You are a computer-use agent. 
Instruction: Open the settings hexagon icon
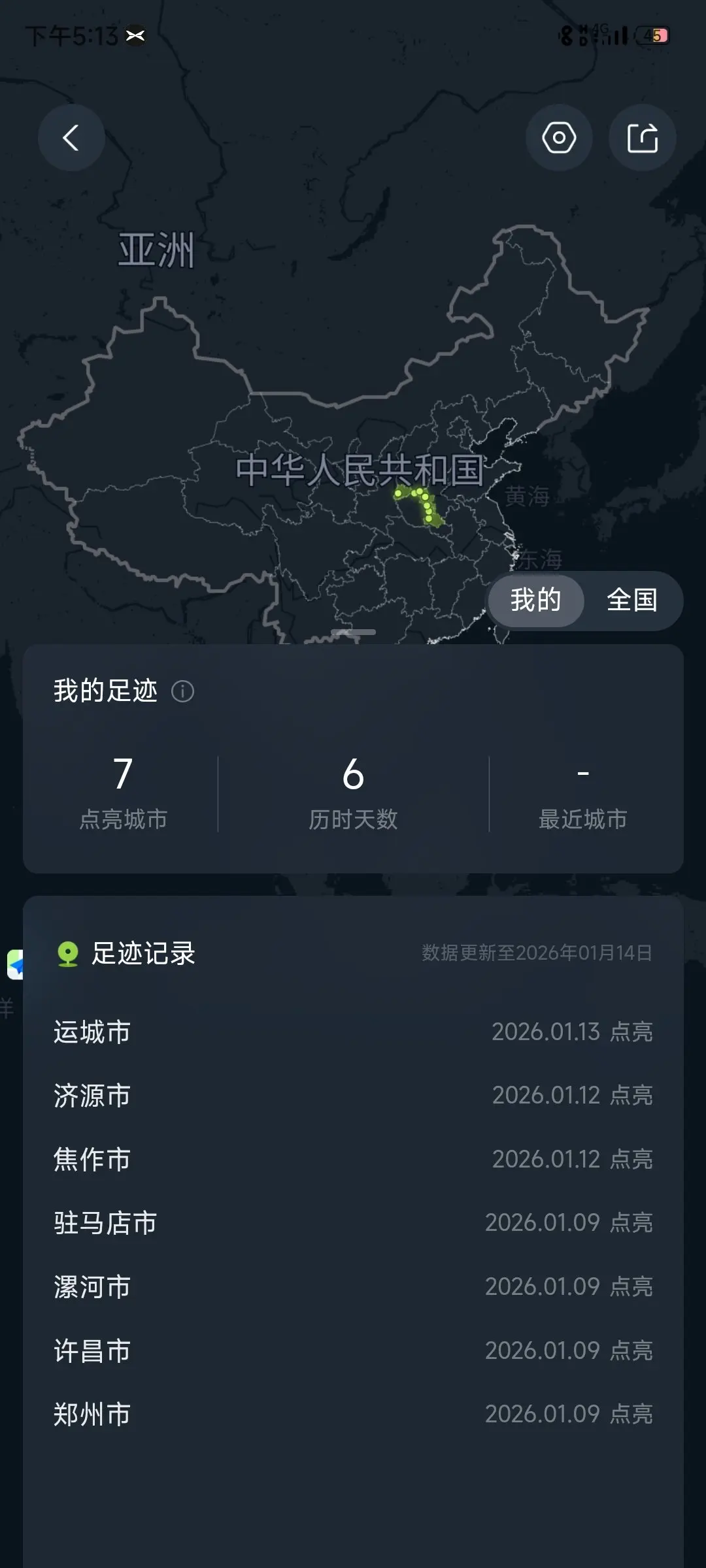pyautogui.click(x=559, y=138)
